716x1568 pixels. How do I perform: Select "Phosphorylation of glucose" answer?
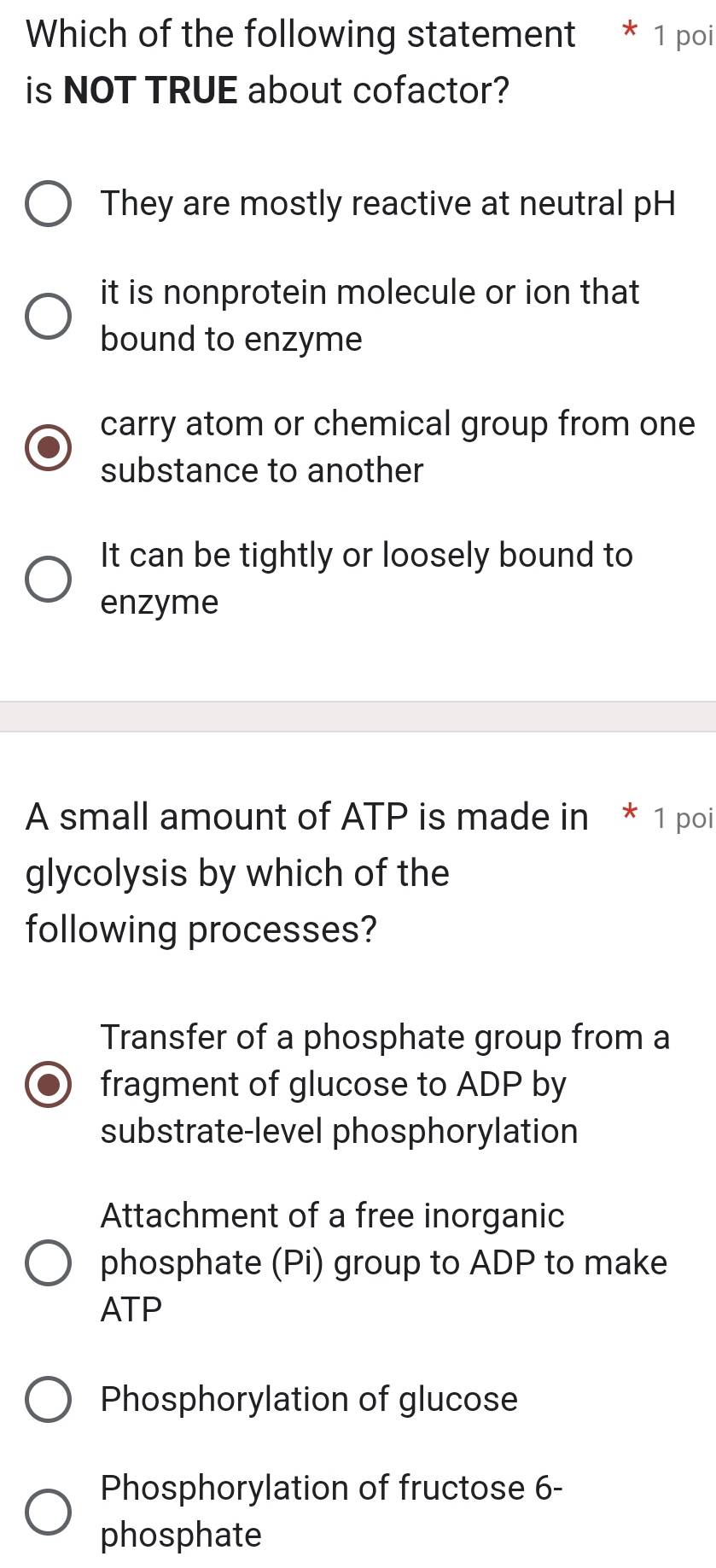tap(309, 1398)
